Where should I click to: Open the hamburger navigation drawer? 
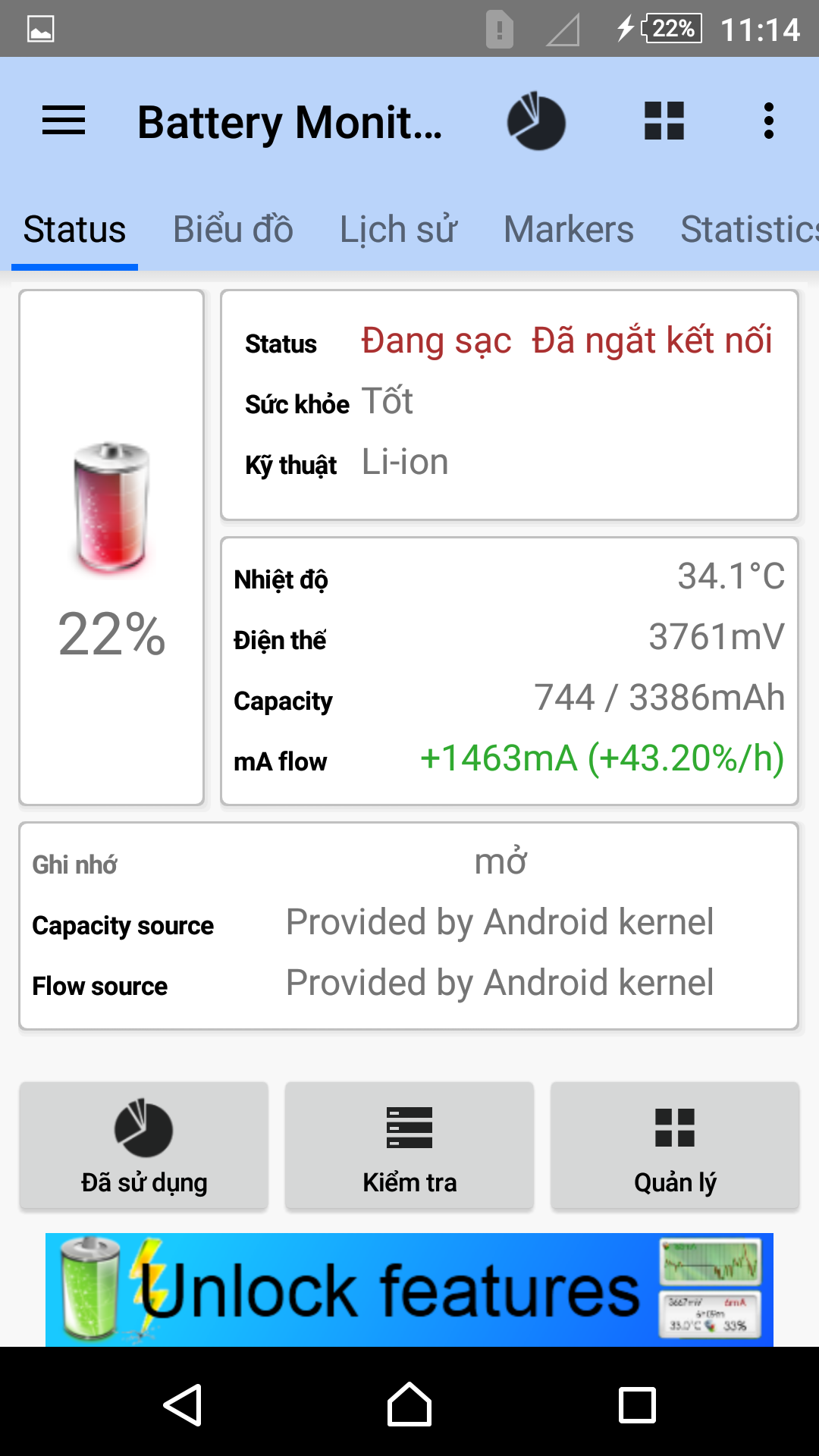point(64,121)
